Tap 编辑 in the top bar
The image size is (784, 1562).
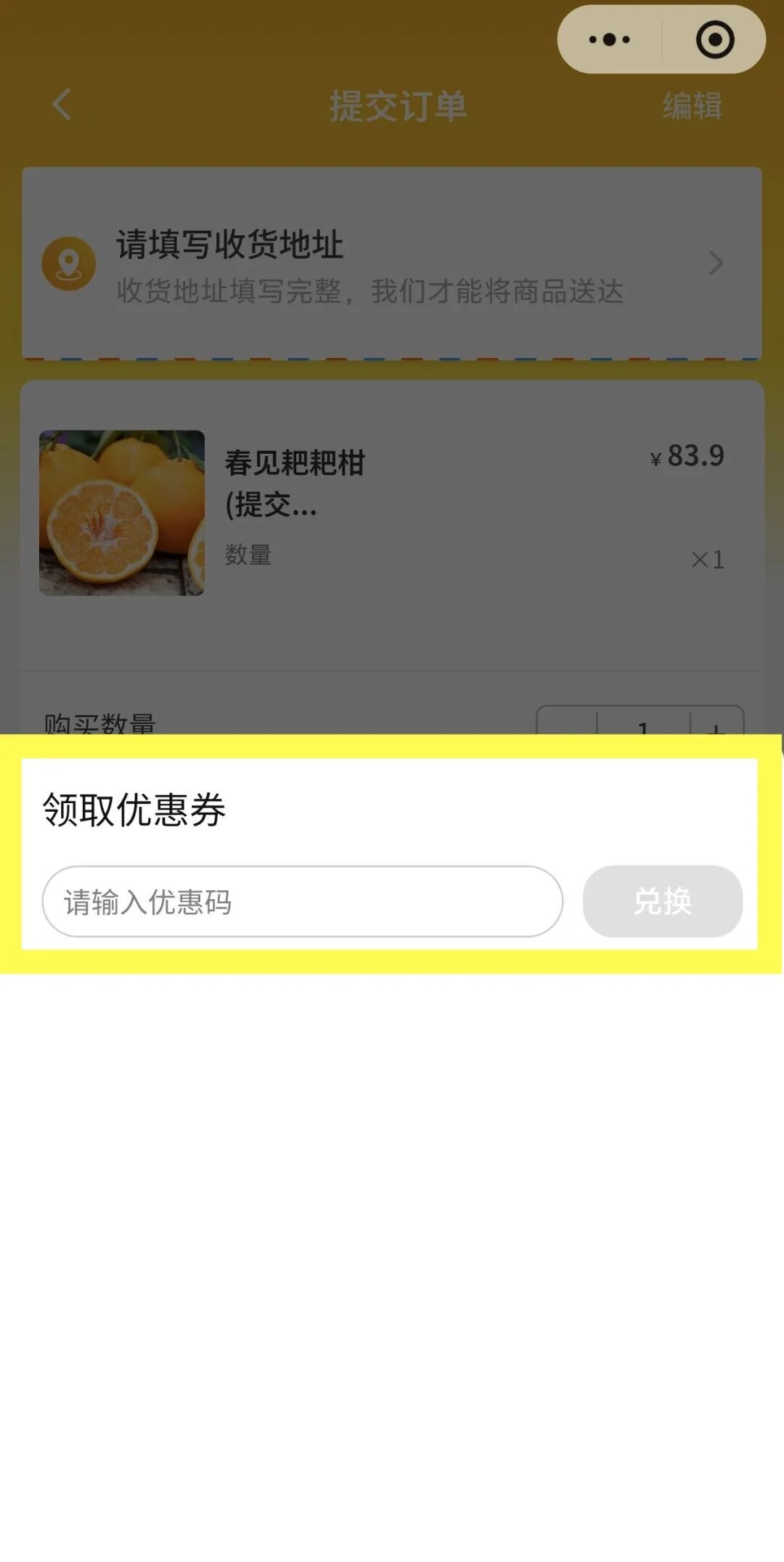(x=692, y=106)
